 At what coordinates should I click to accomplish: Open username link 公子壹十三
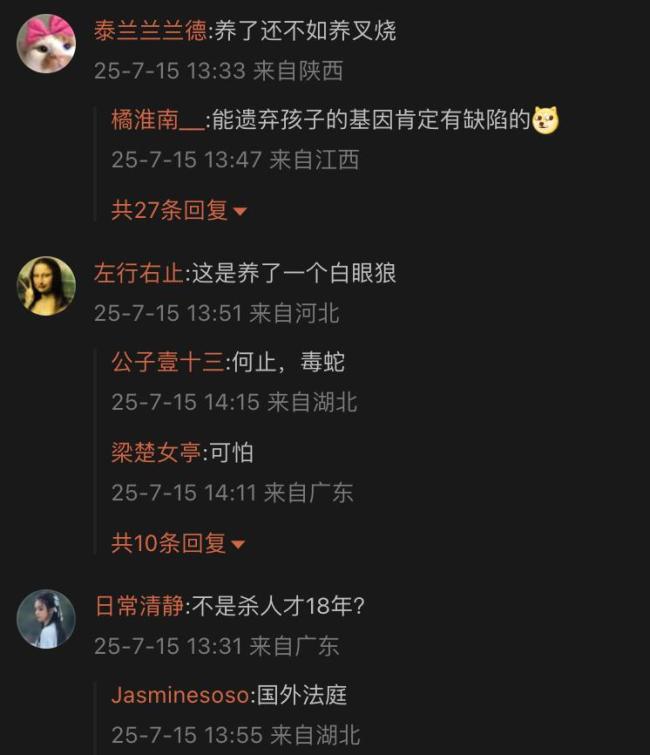pos(167,363)
